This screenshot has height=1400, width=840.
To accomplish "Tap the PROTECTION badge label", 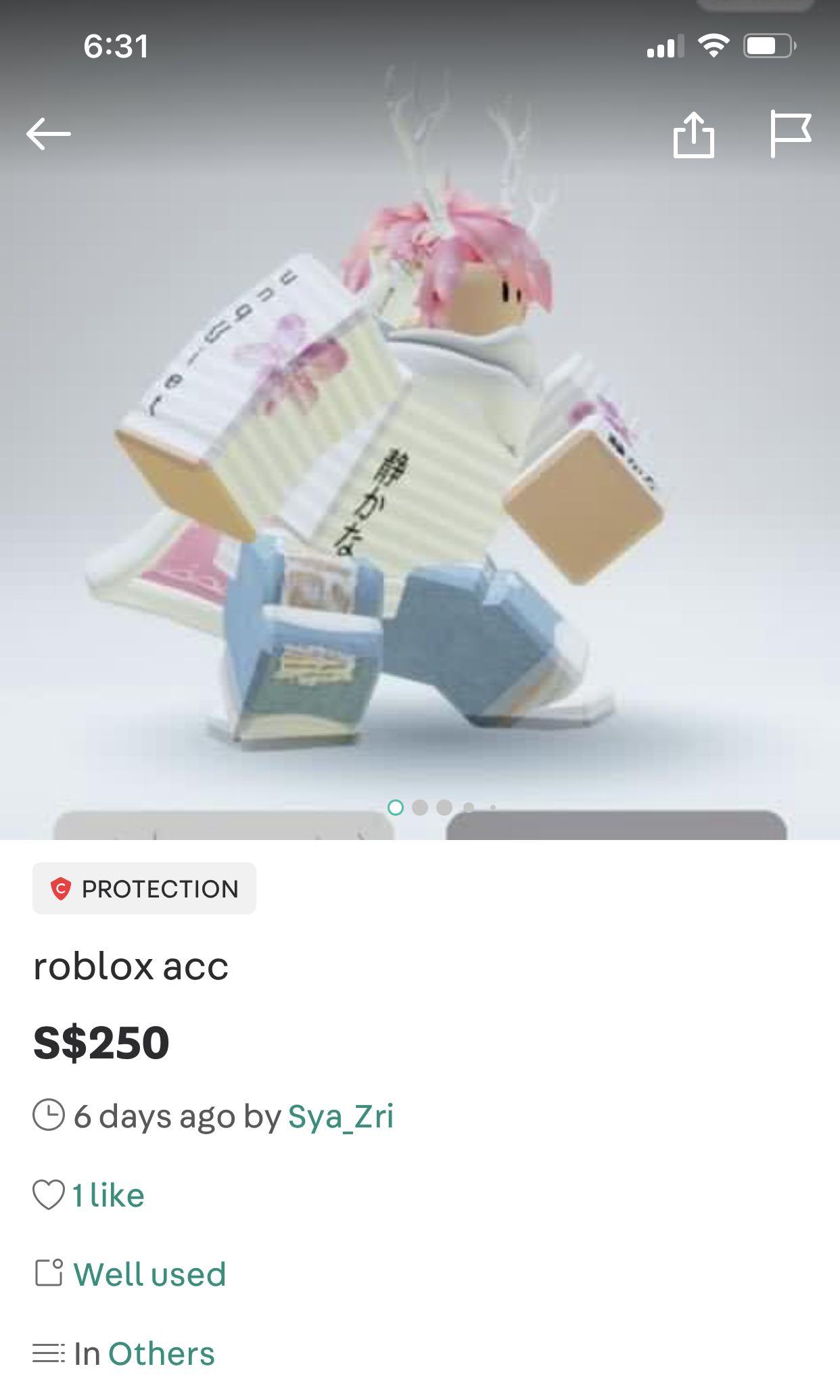I will point(160,888).
